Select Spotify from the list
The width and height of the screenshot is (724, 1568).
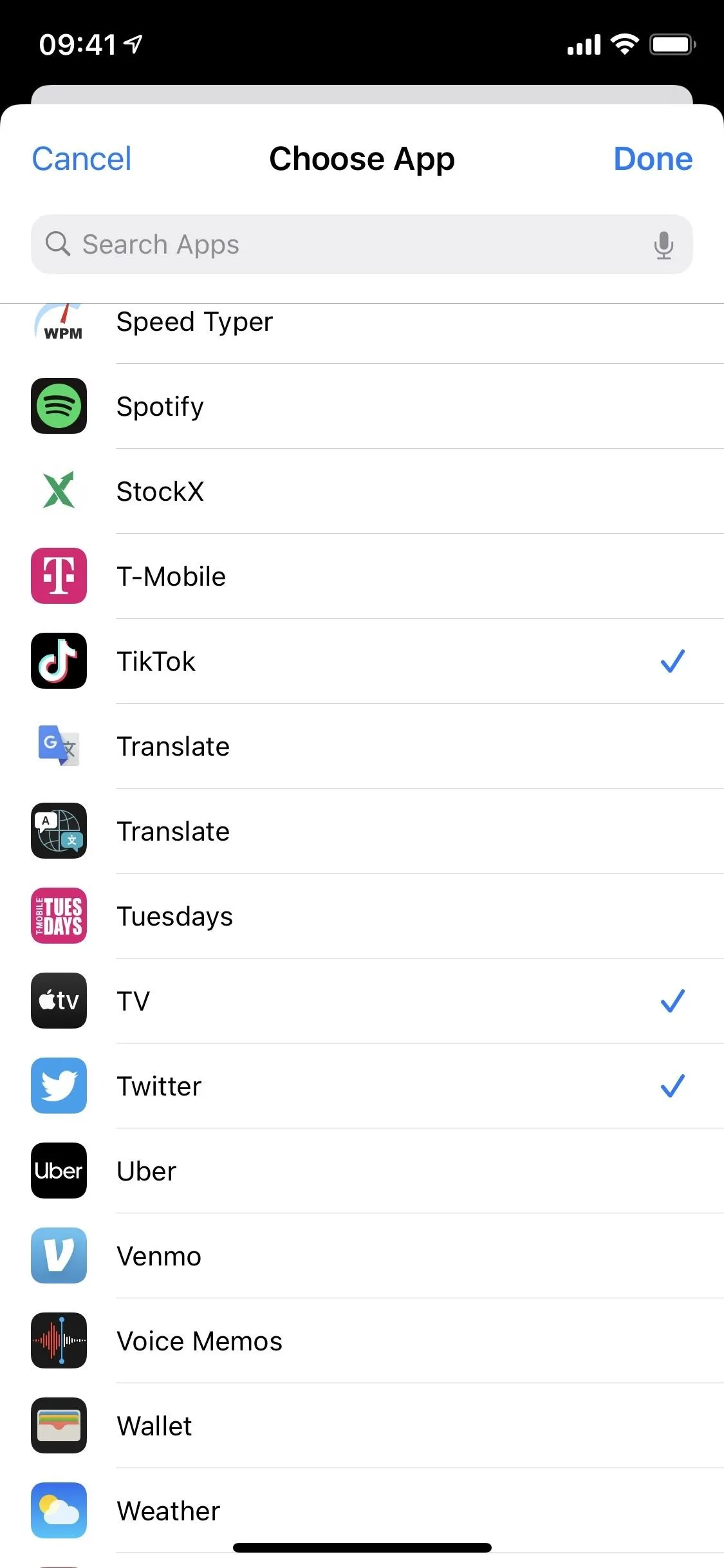[x=362, y=406]
